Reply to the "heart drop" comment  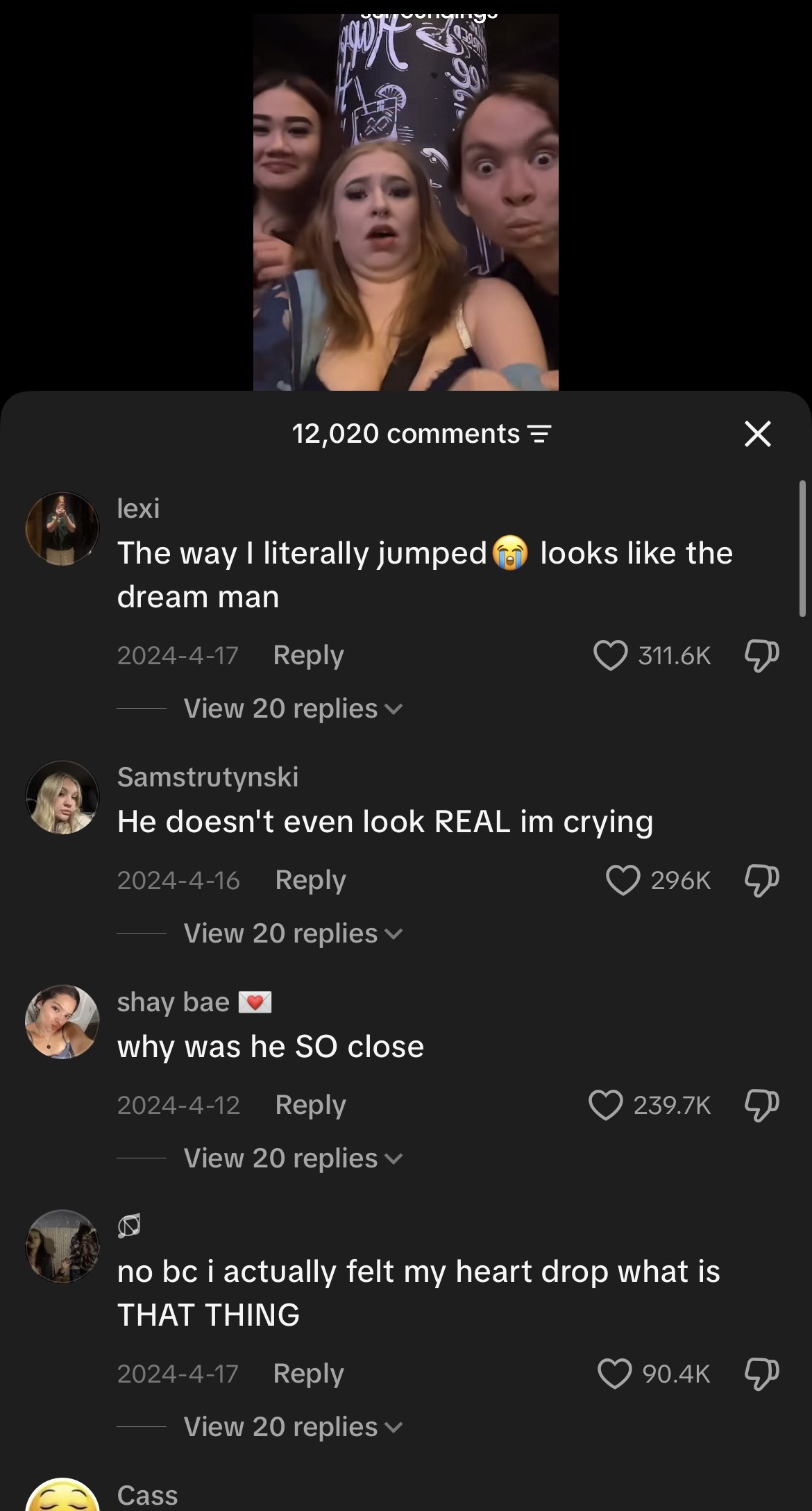point(308,1374)
